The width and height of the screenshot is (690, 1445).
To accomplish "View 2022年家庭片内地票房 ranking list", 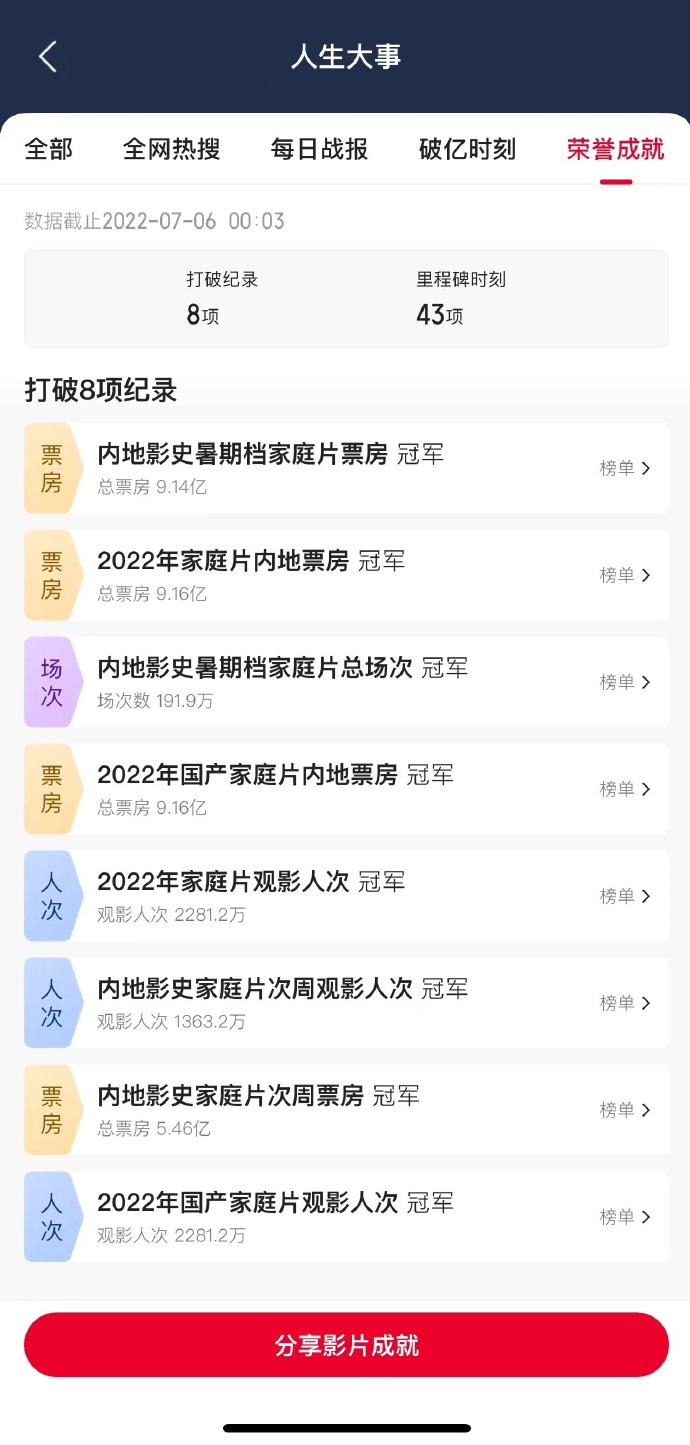I will click(625, 575).
